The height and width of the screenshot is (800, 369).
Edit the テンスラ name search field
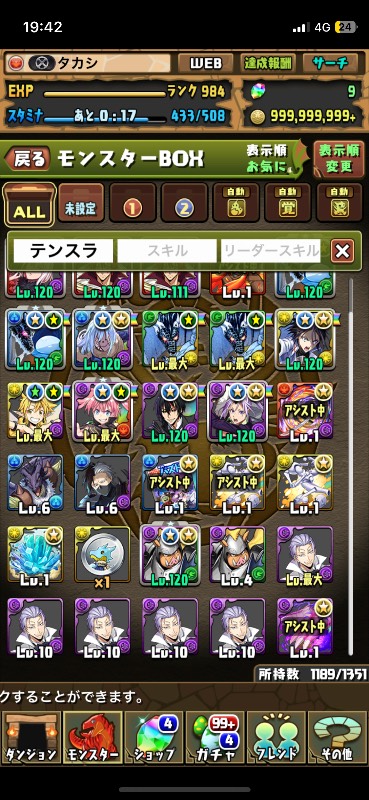(x=63, y=251)
